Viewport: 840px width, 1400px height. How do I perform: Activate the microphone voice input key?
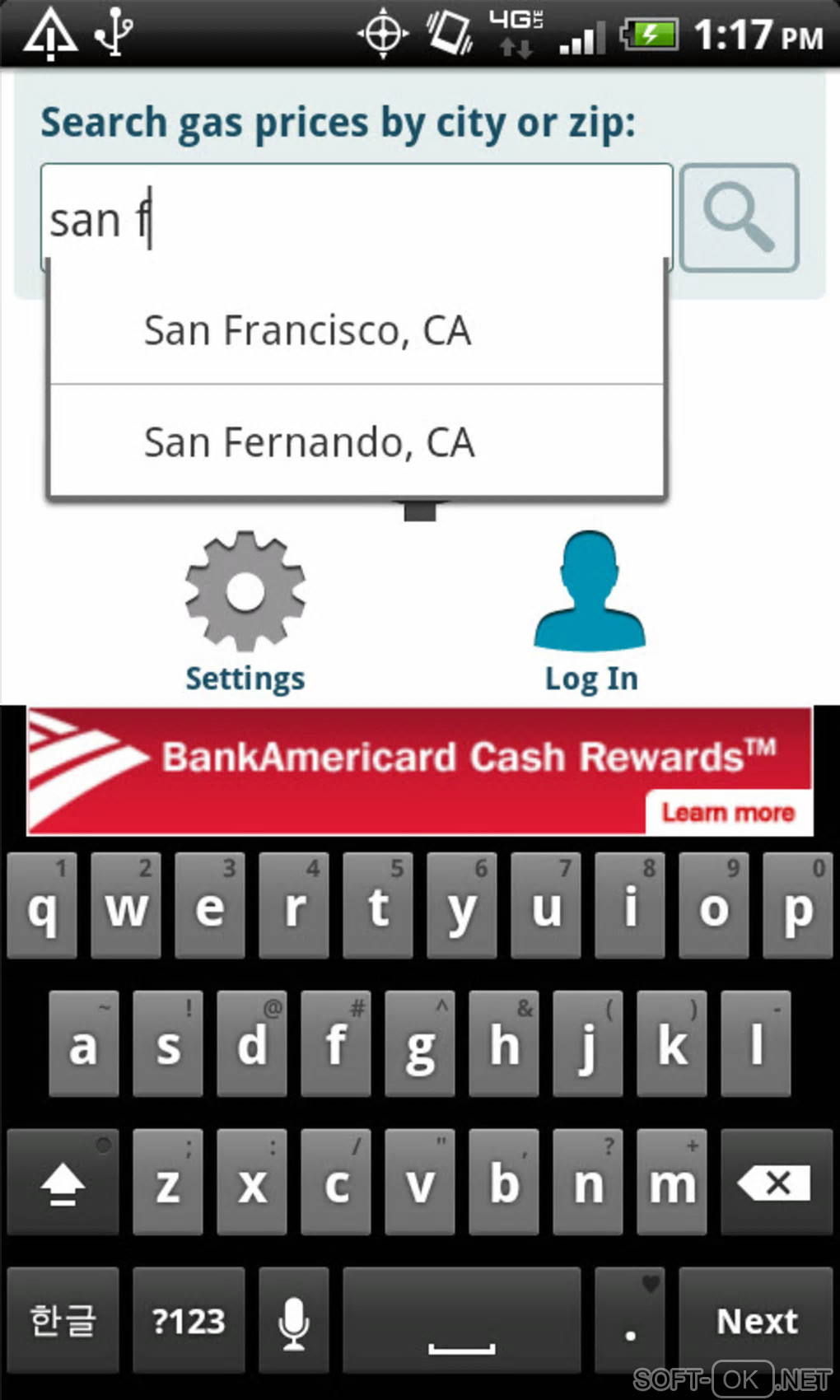point(294,1321)
